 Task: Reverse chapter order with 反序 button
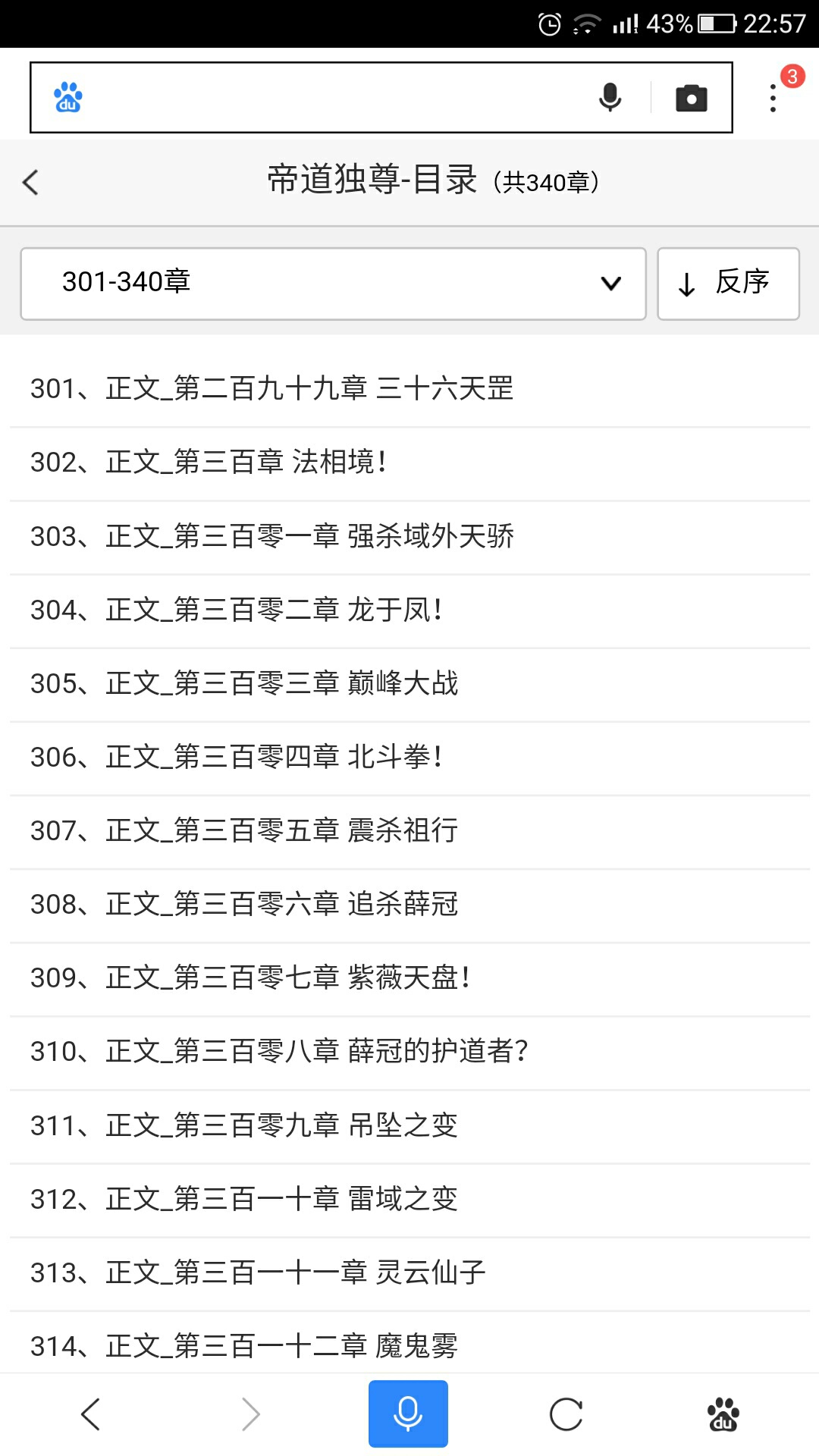coord(727,283)
